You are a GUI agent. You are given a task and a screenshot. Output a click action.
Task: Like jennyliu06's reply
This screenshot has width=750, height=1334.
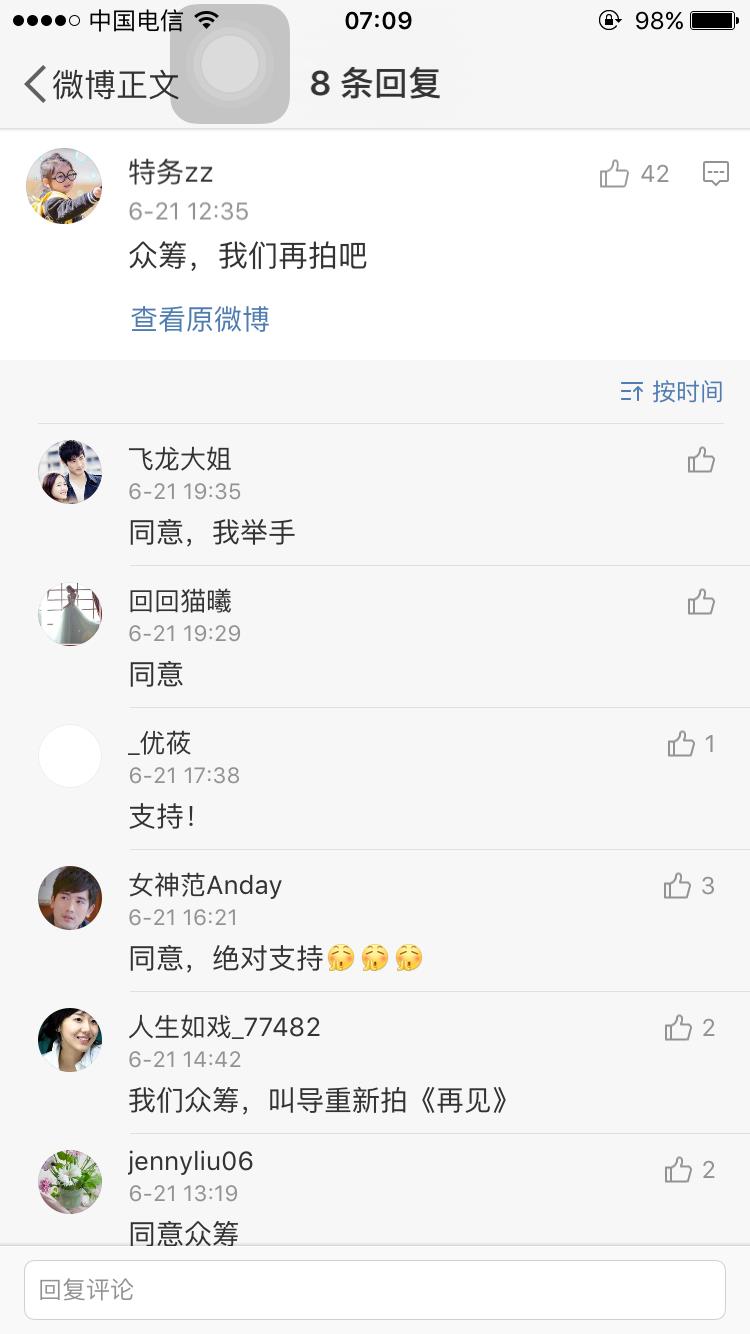pos(678,1170)
